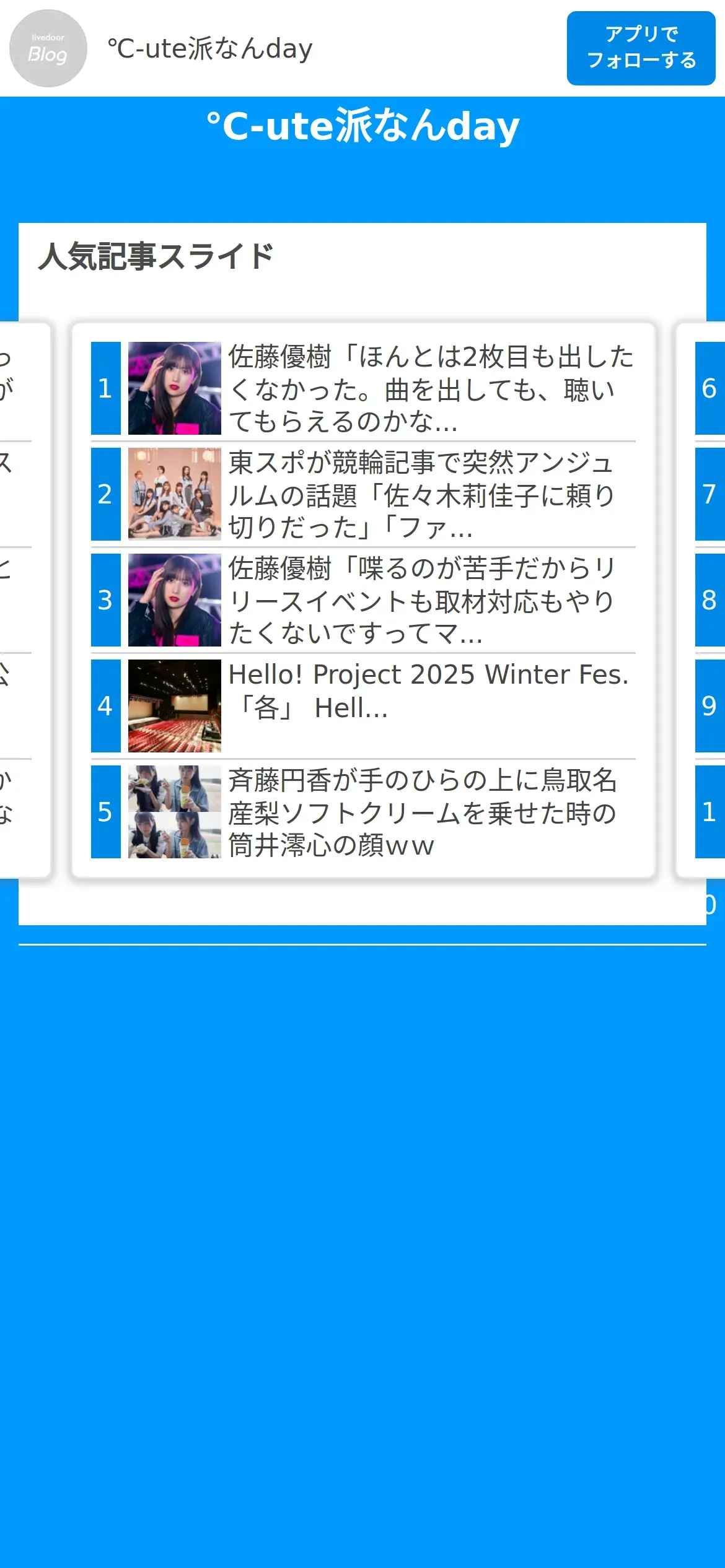The image size is (725, 1568).
Task: Open article 2 about 東スポ競輪記事 アンジュルム
Action: click(x=363, y=494)
